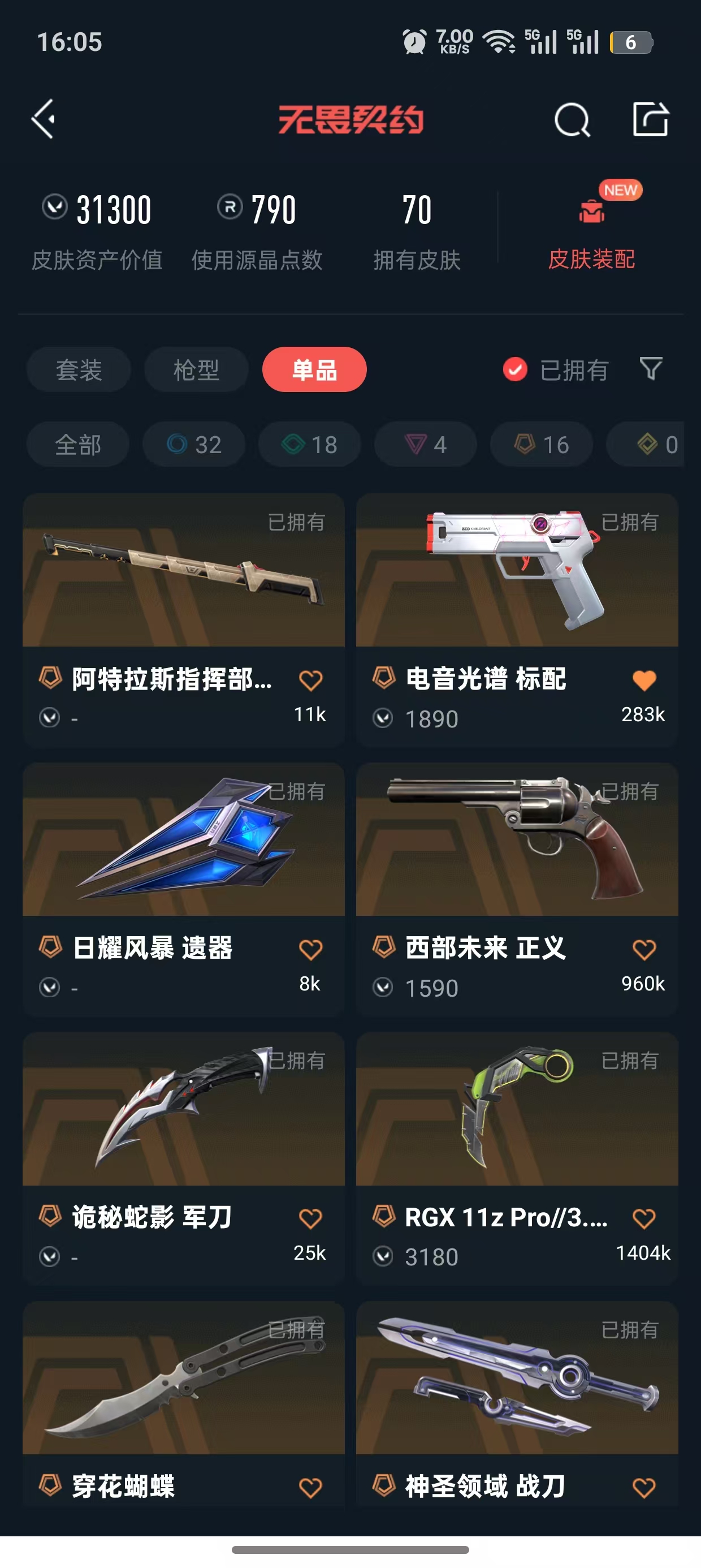Filter by the blue tier chip showing 32

(x=193, y=445)
